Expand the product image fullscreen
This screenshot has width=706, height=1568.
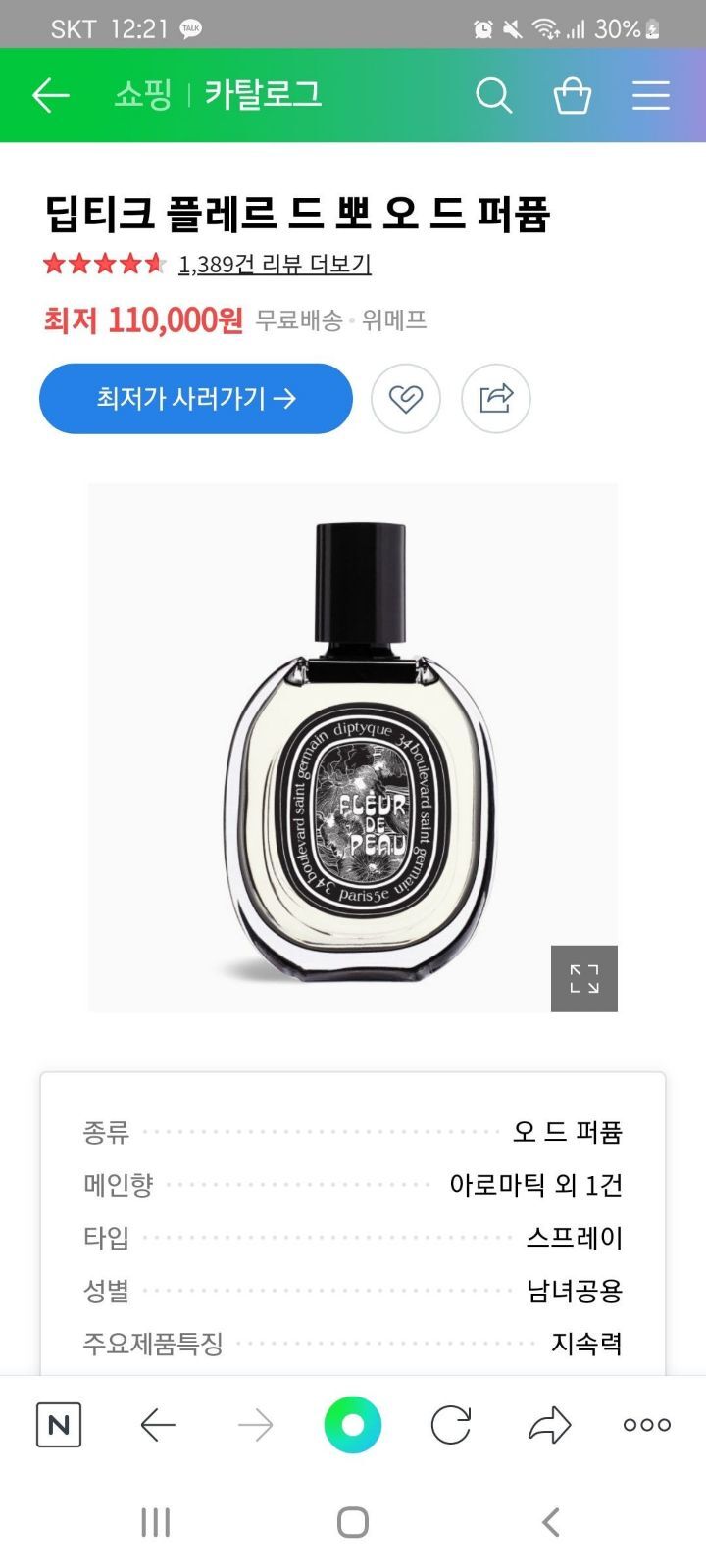pyautogui.click(x=584, y=978)
